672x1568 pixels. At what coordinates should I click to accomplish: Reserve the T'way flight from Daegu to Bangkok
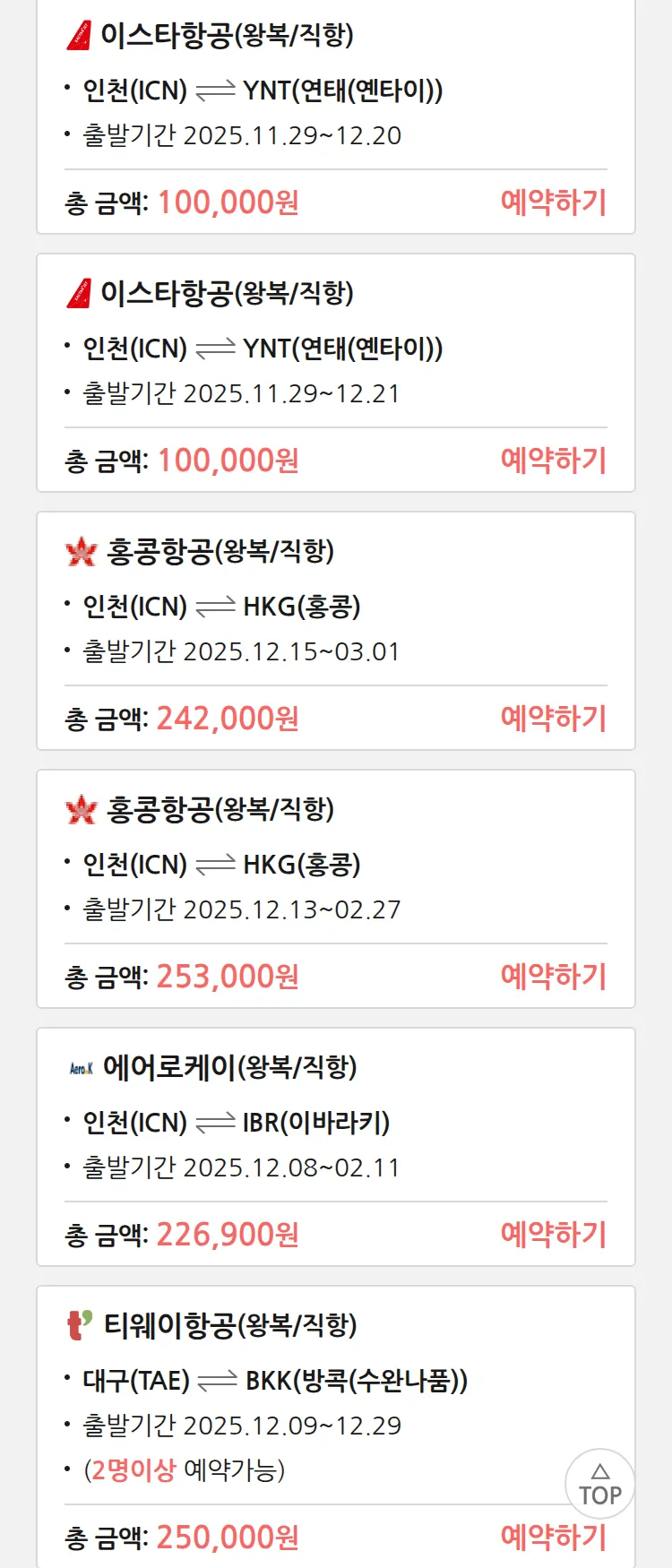tap(553, 1538)
